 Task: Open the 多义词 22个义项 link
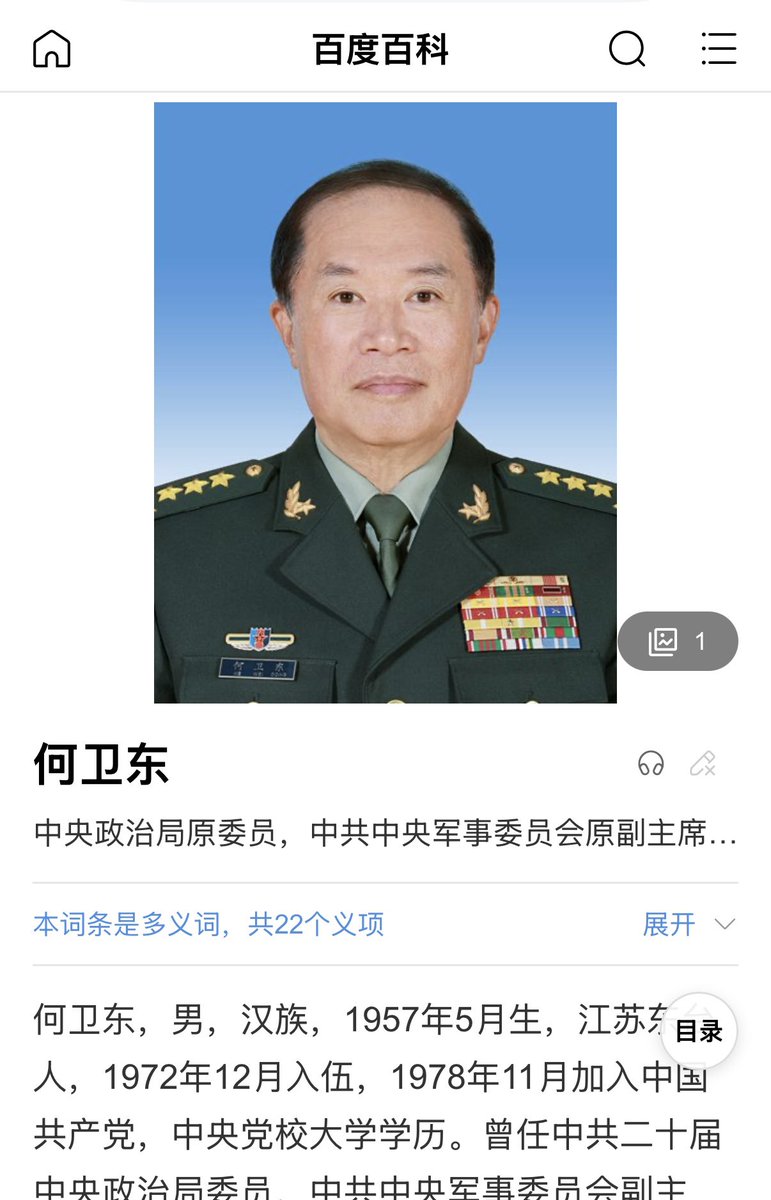click(208, 924)
